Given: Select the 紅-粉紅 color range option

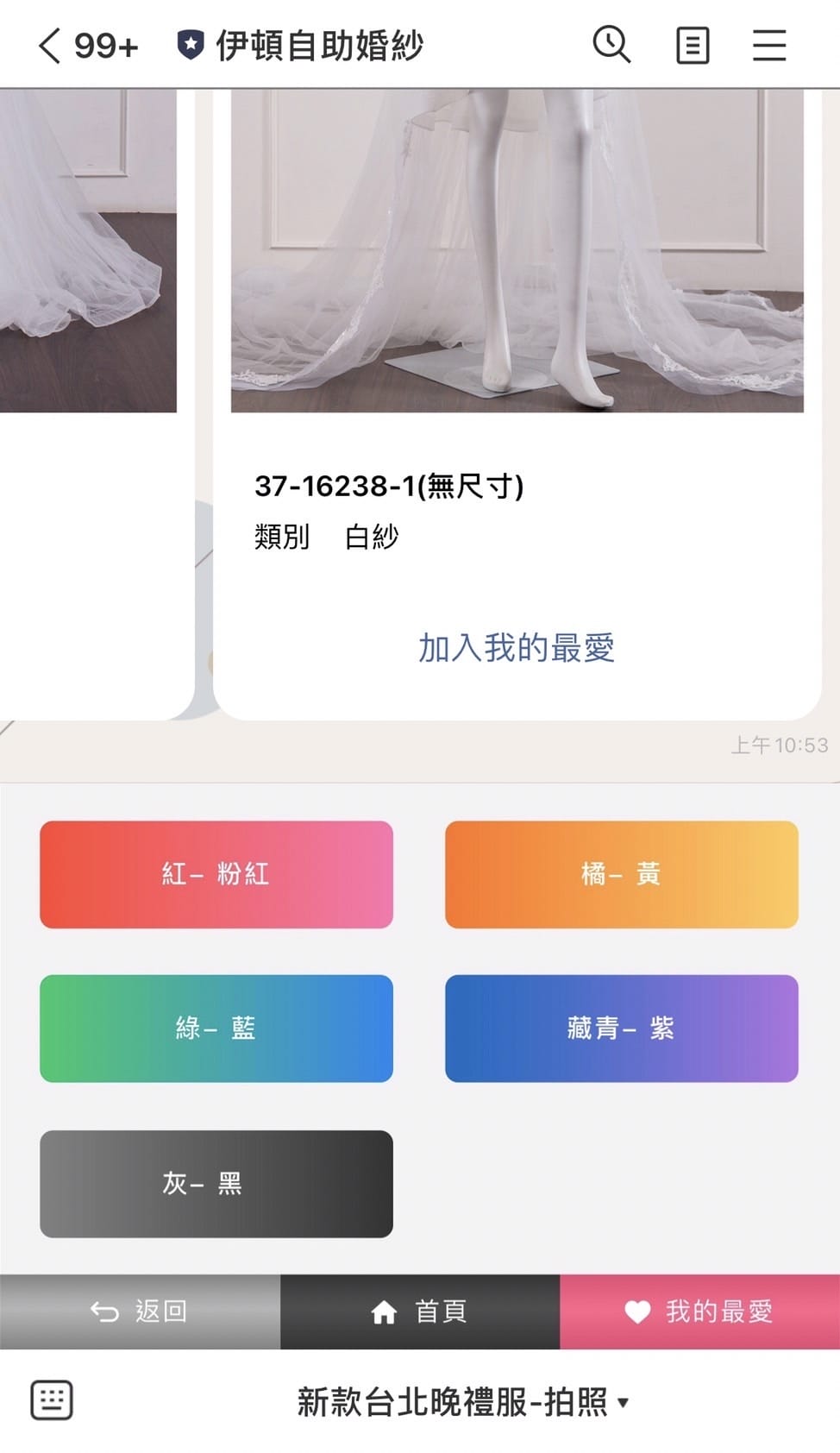Looking at the screenshot, I should coord(215,874).
